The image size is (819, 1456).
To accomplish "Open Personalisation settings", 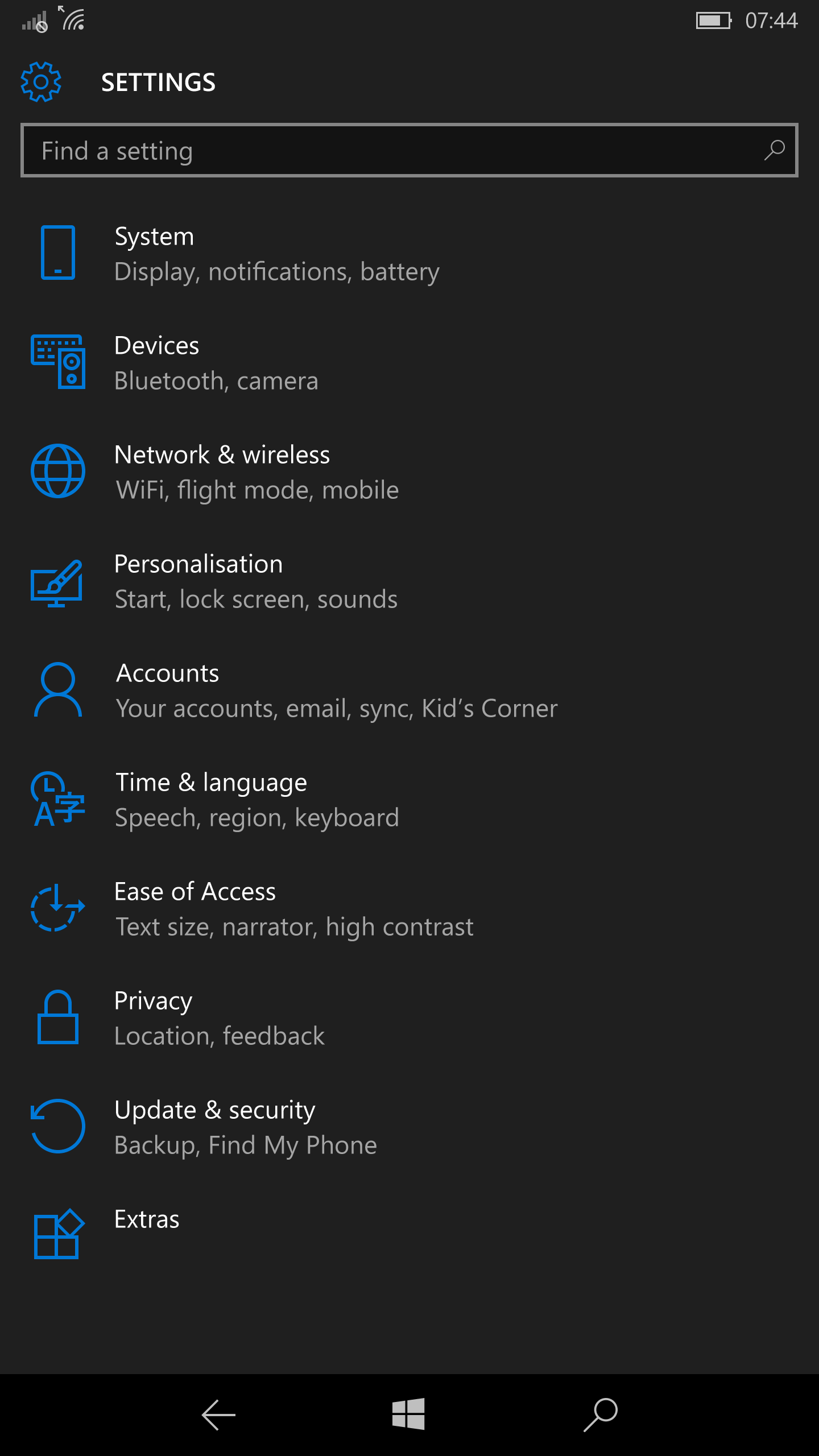I will click(409, 581).
